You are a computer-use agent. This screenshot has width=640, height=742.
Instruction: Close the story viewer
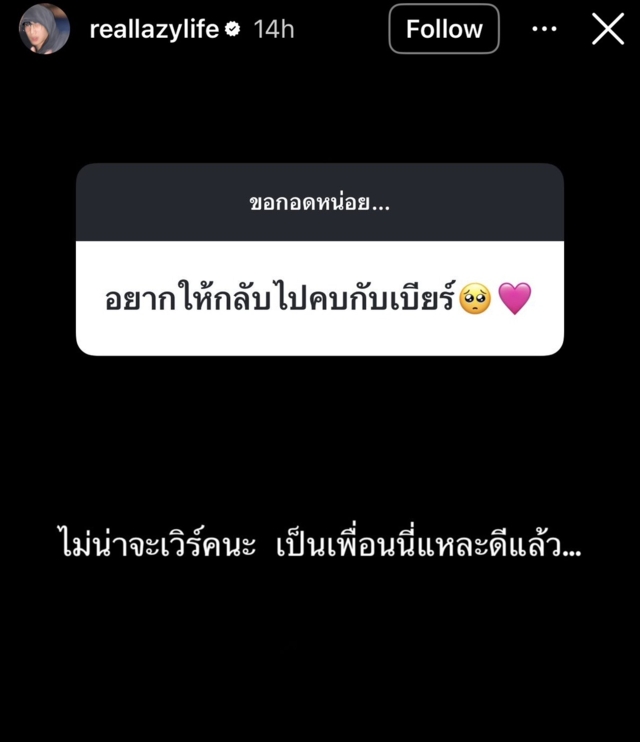click(608, 29)
